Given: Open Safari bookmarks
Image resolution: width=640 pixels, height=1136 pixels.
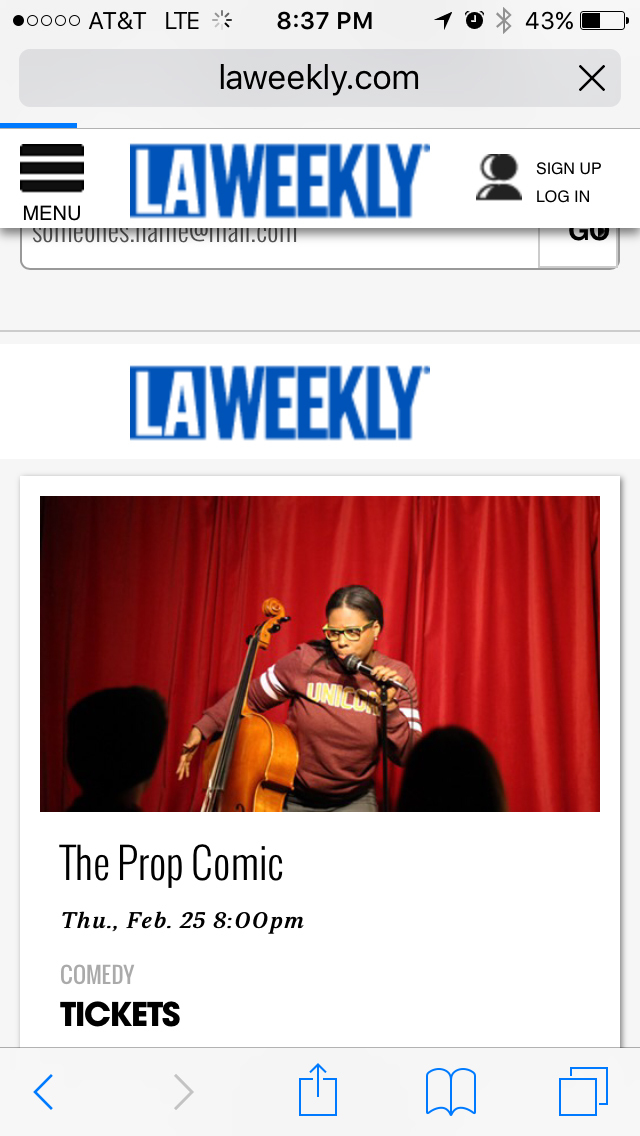Looking at the screenshot, I should point(451,1092).
